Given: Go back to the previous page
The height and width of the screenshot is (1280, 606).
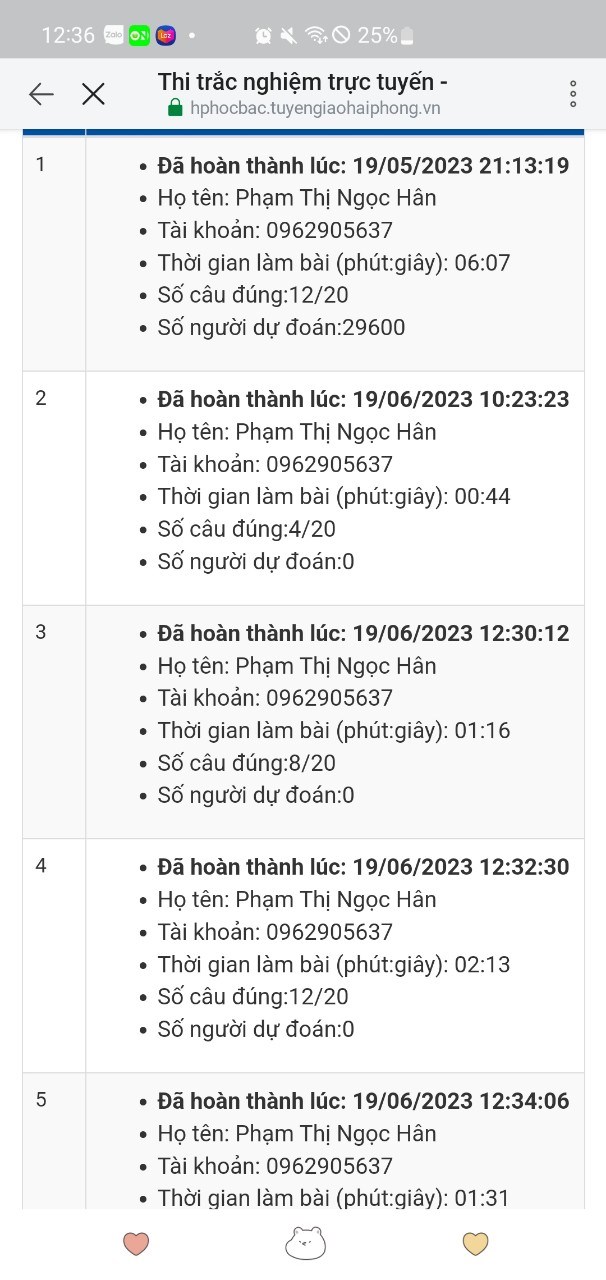Looking at the screenshot, I should point(41,94).
